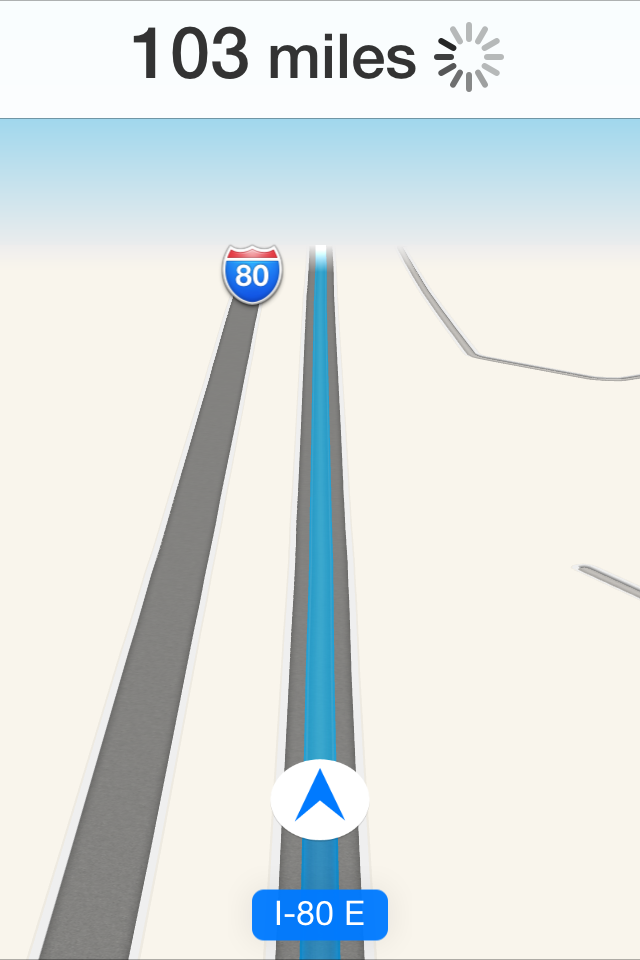Tap the blue current-location arrow marker
This screenshot has height=960, width=640.
(x=320, y=798)
